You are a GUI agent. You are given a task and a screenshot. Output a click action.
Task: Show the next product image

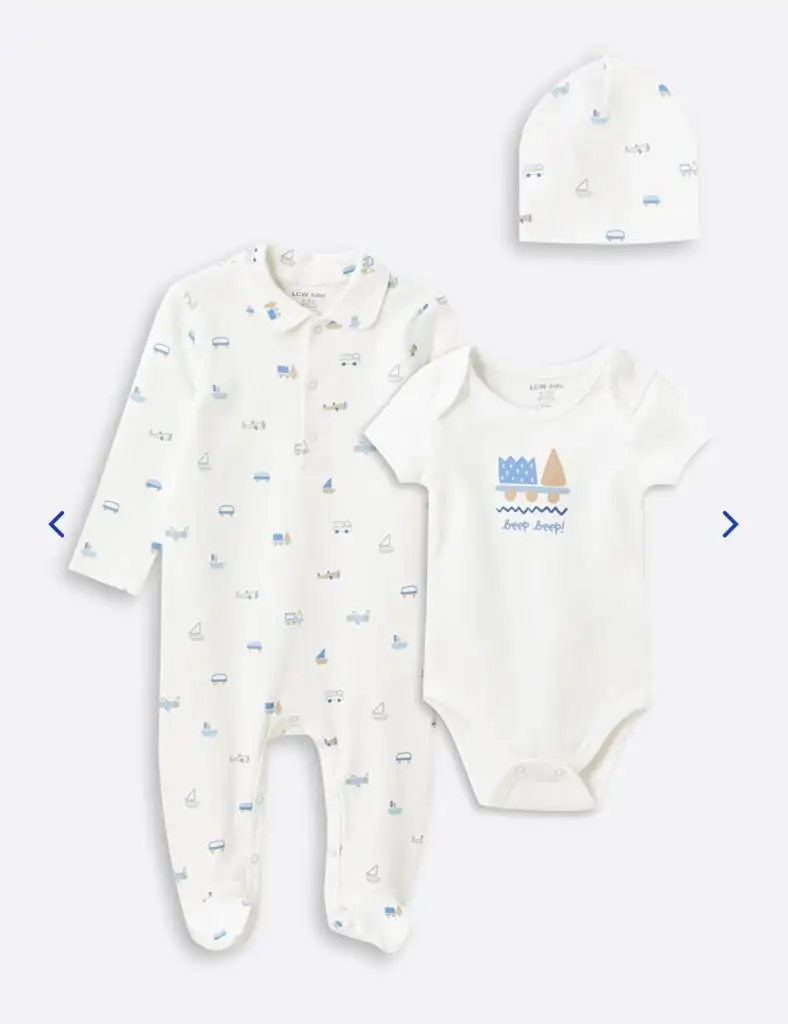(730, 523)
